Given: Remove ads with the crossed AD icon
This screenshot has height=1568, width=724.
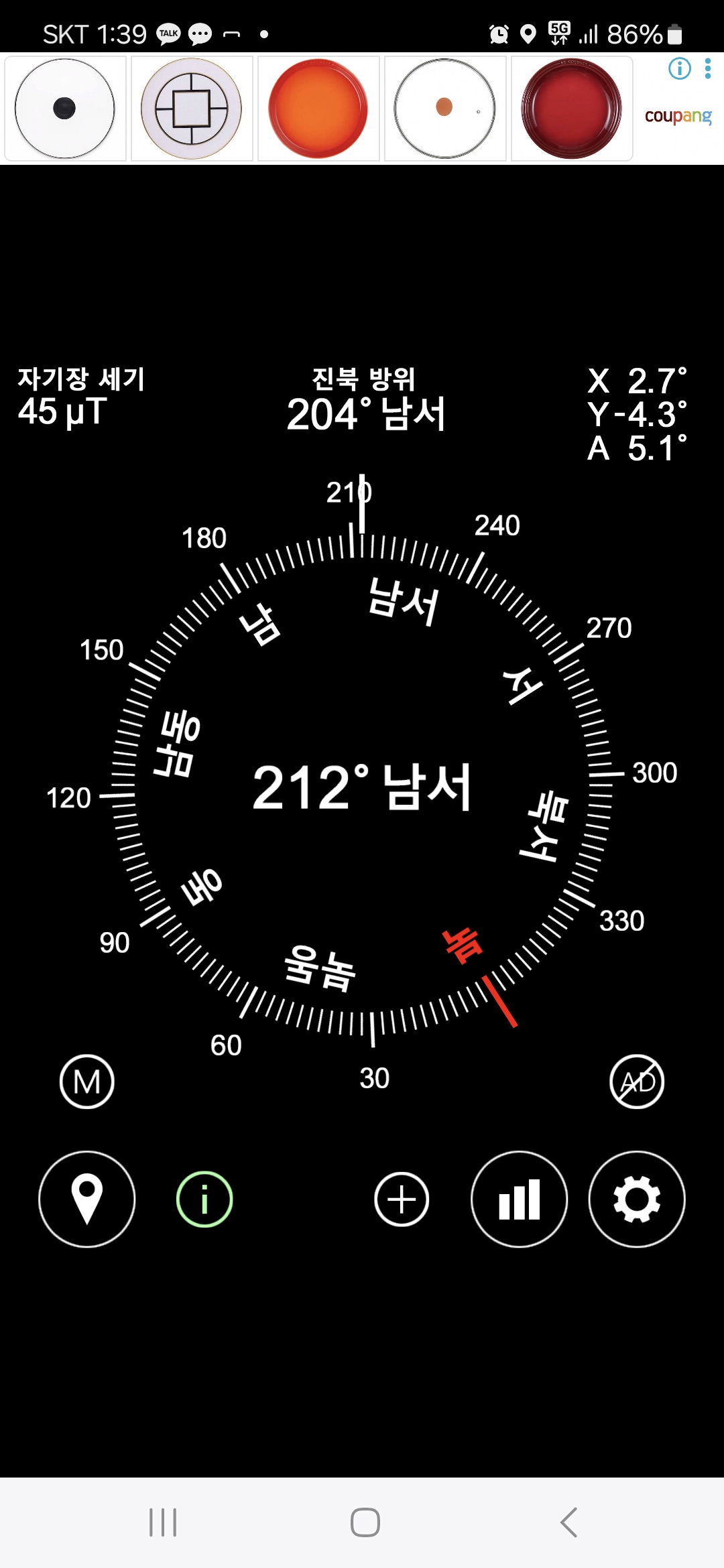Looking at the screenshot, I should click(637, 1082).
